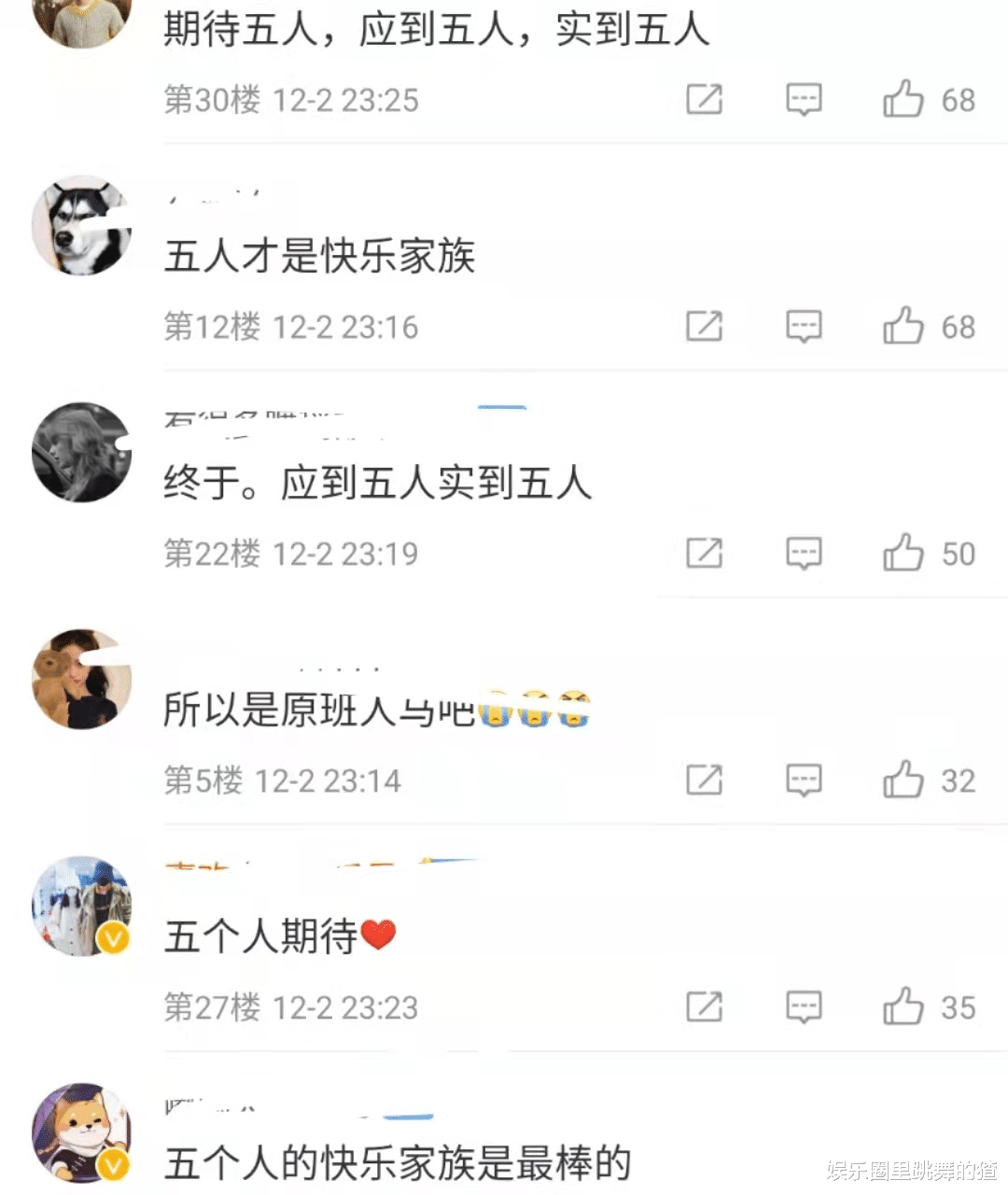Open the comment bubble icon on 第5楼
1008x1195 pixels.
tap(804, 780)
